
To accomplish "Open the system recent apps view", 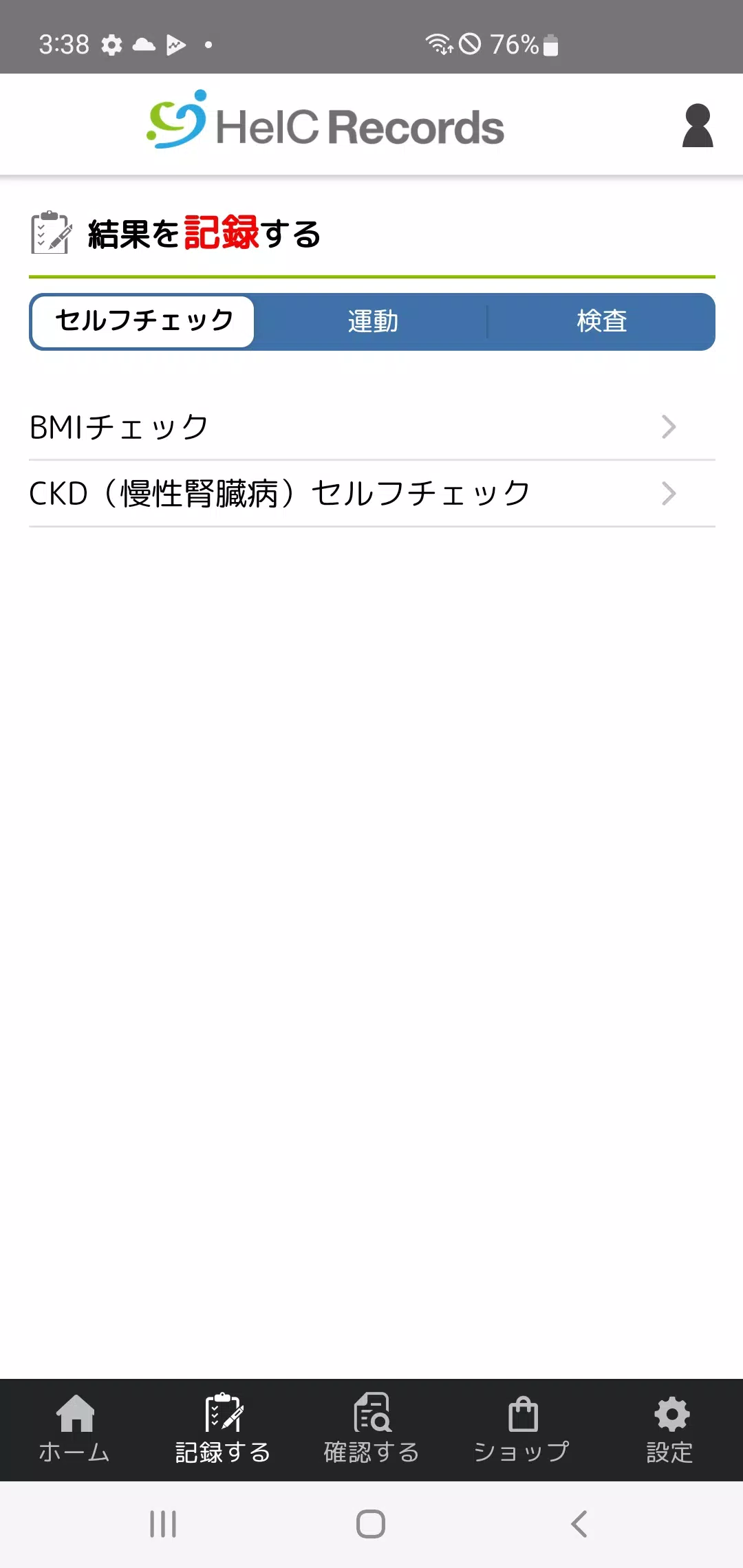I will (163, 1524).
